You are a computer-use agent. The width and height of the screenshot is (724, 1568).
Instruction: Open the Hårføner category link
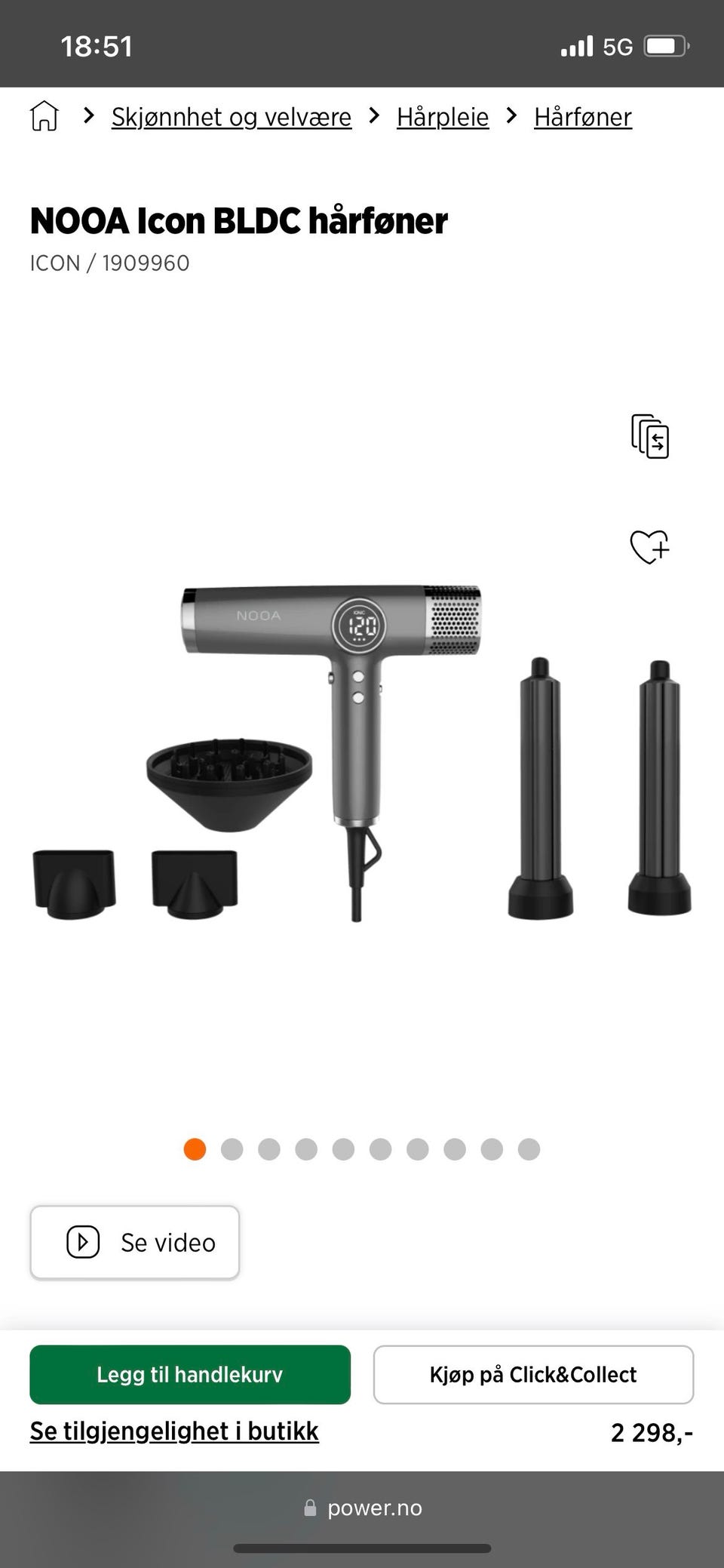point(583,117)
